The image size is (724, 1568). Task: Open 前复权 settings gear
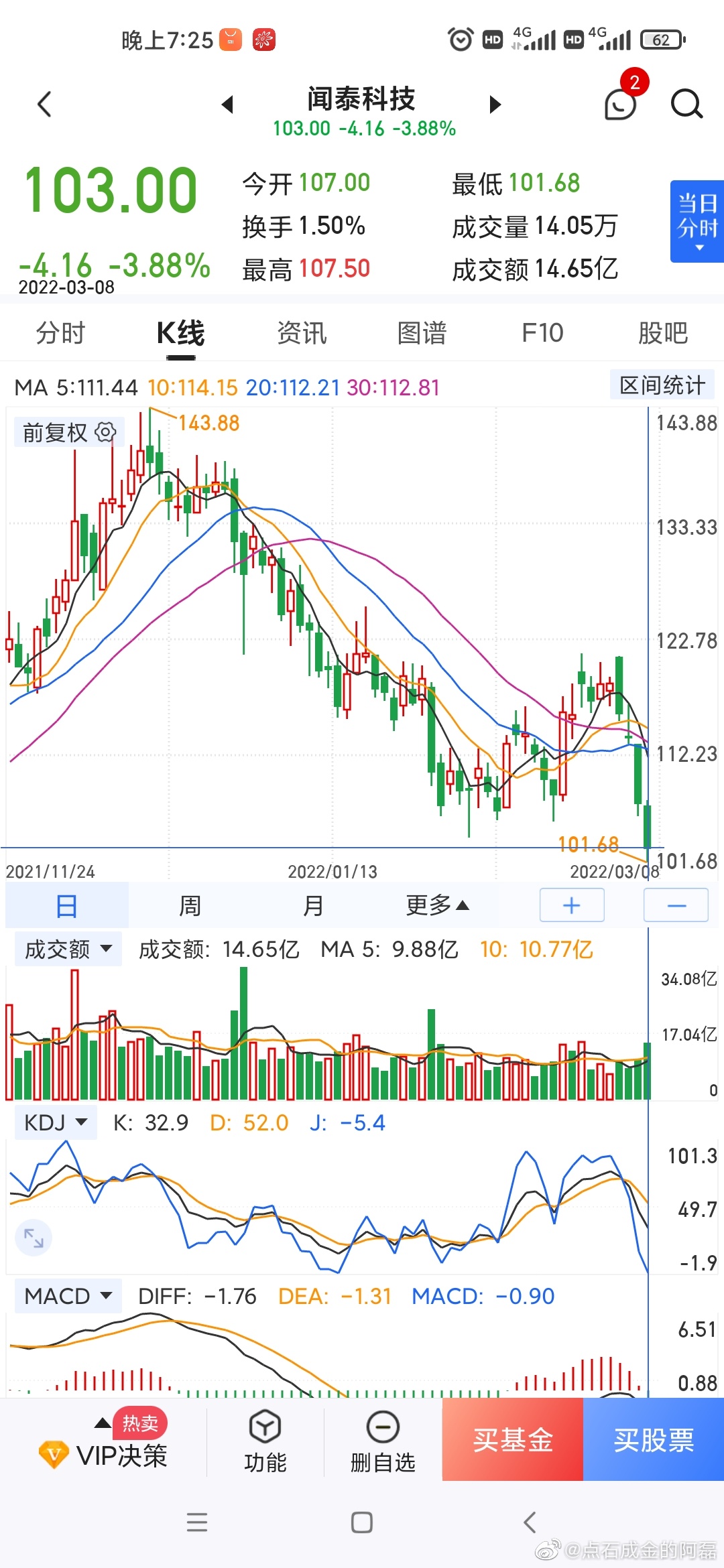[106, 432]
